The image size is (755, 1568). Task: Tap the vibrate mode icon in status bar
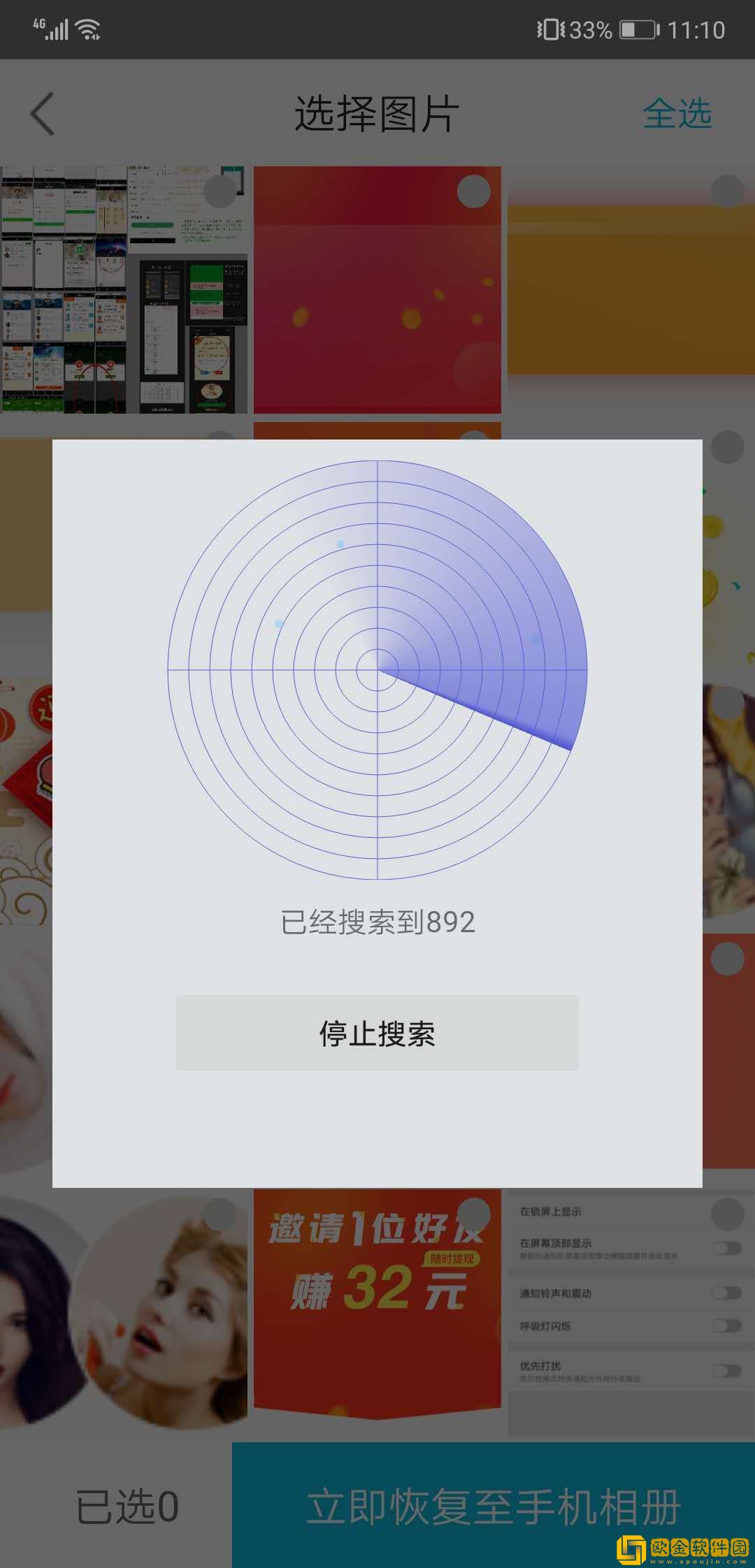(552, 28)
